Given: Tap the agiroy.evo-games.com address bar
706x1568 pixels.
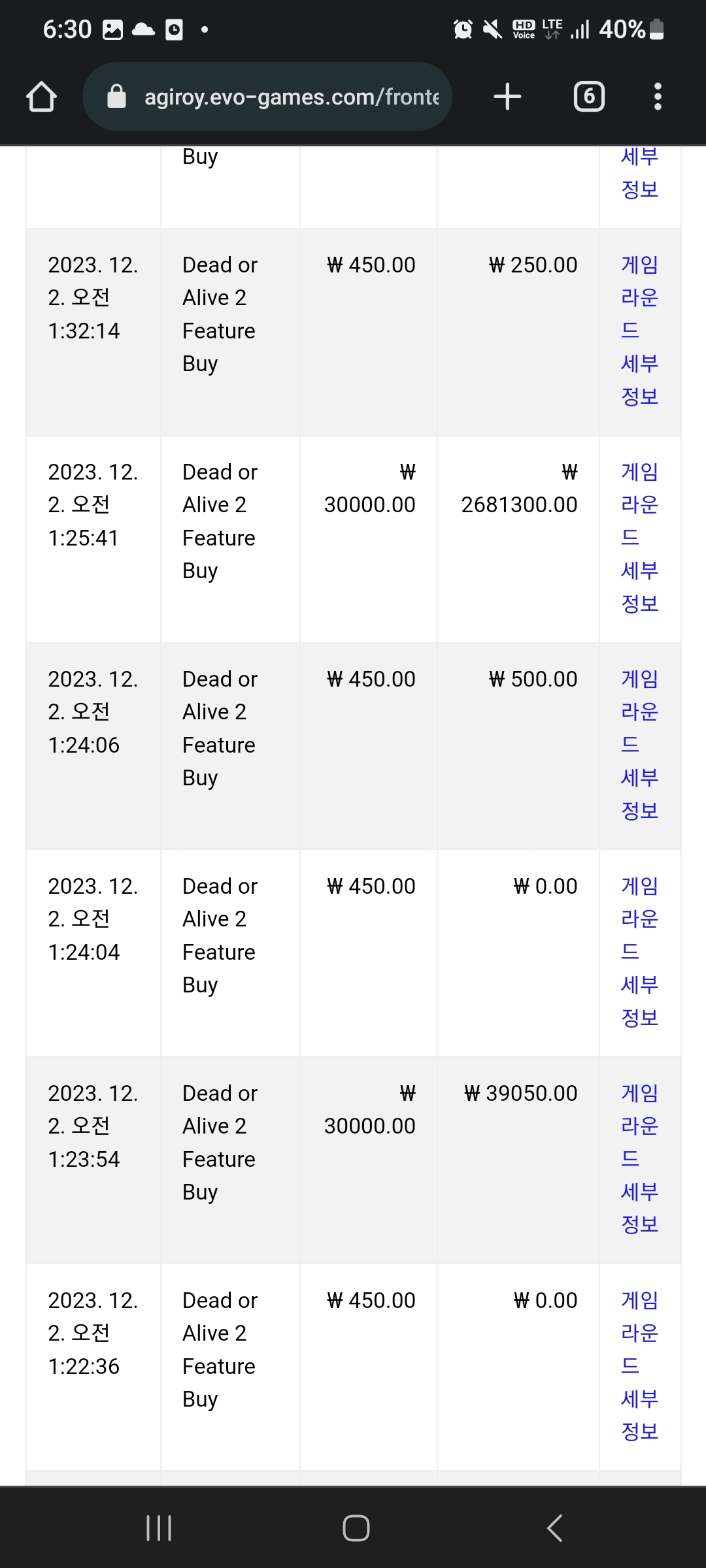Looking at the screenshot, I should pos(267,97).
